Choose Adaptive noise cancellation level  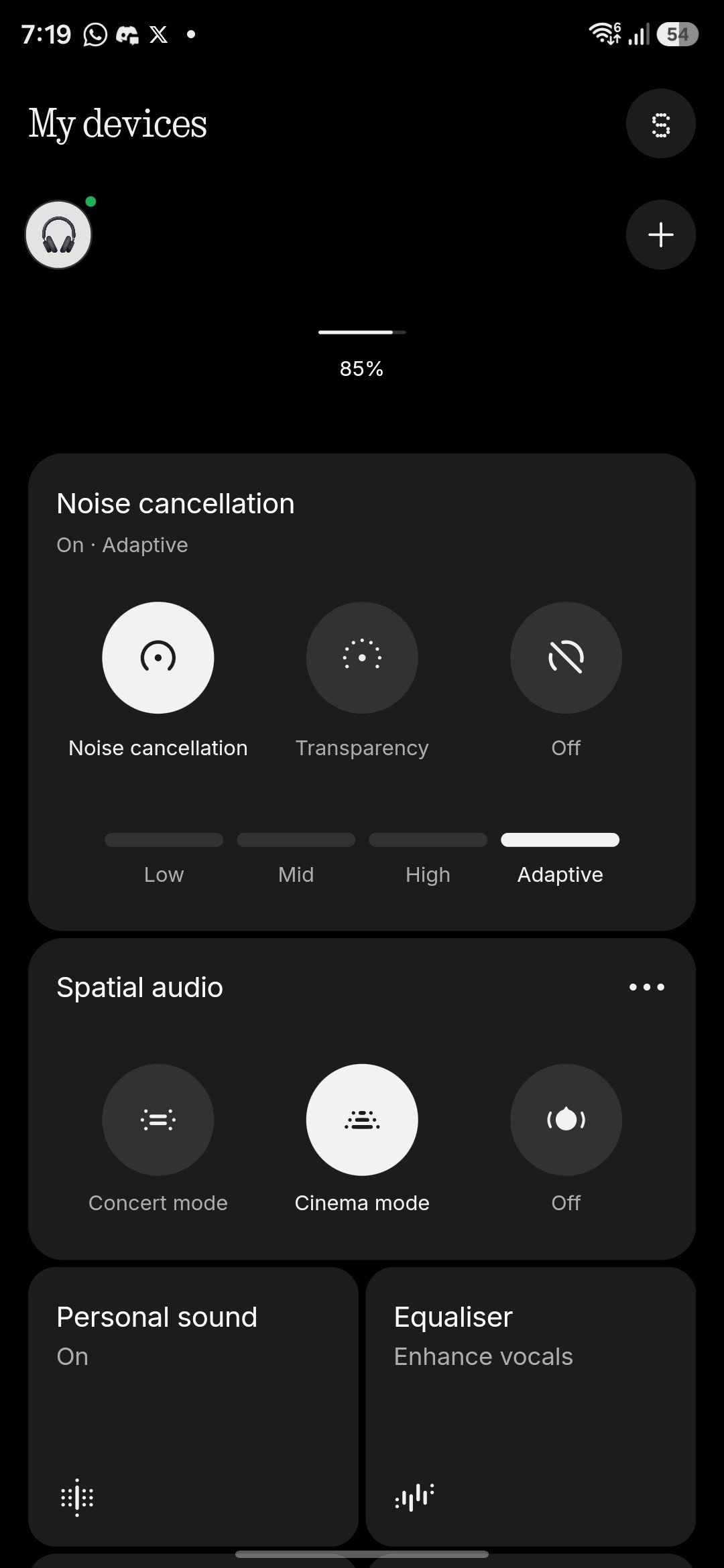click(560, 840)
